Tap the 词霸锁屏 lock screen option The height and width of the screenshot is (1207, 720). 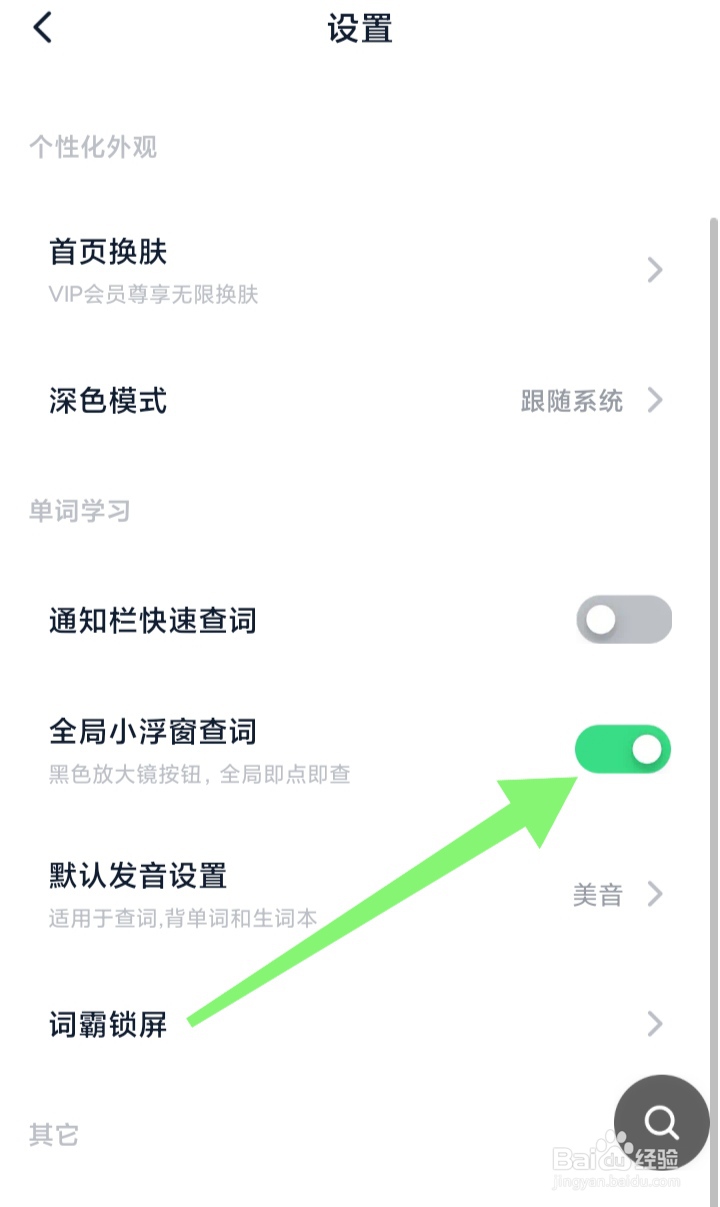[105, 1023]
